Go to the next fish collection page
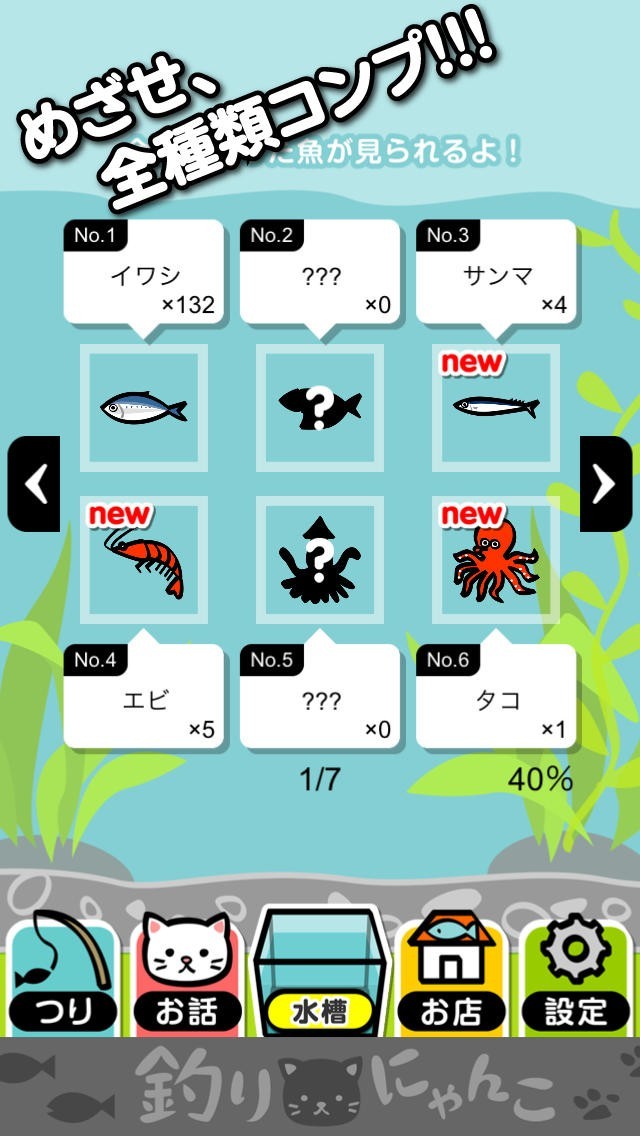This screenshot has height=1136, width=640. pos(606,484)
